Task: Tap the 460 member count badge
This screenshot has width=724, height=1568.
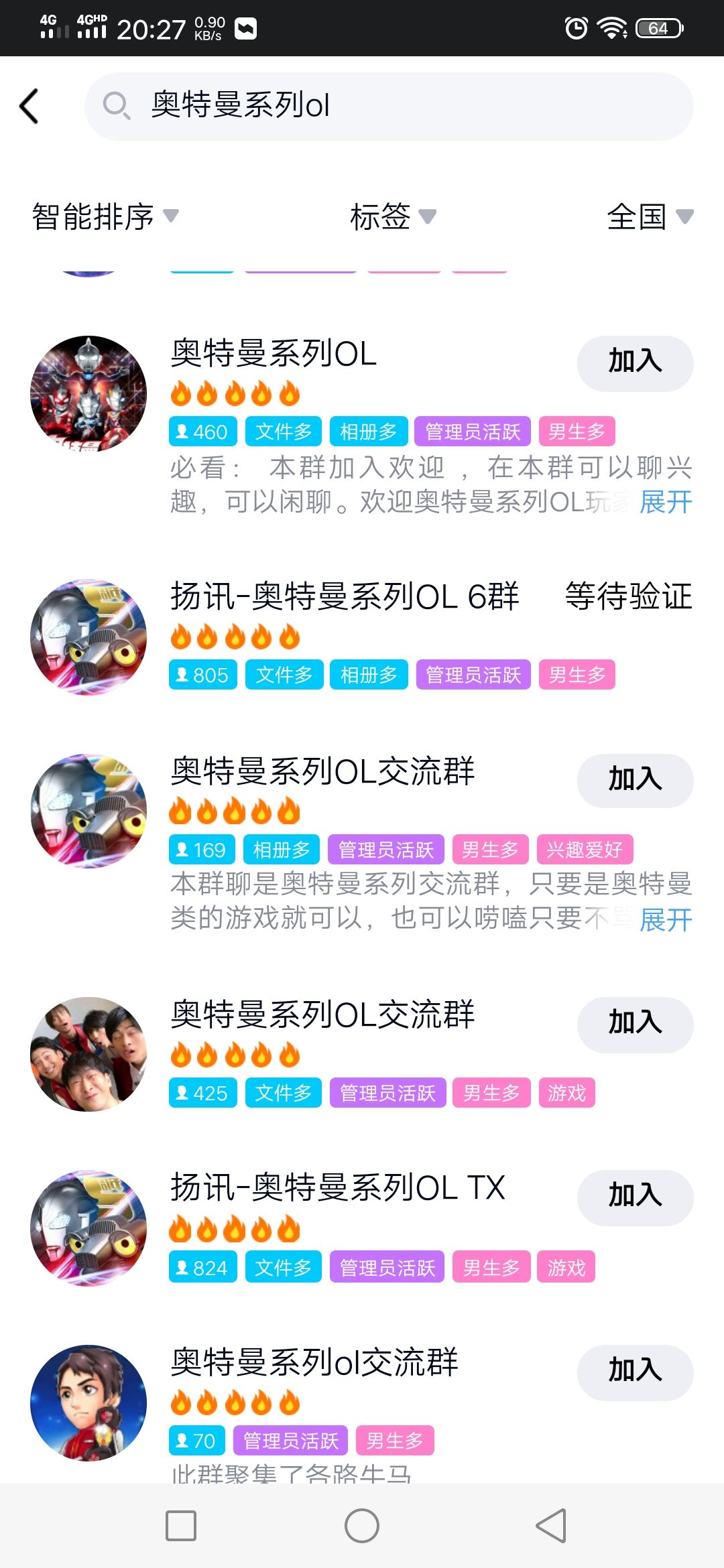Action: click(x=201, y=431)
